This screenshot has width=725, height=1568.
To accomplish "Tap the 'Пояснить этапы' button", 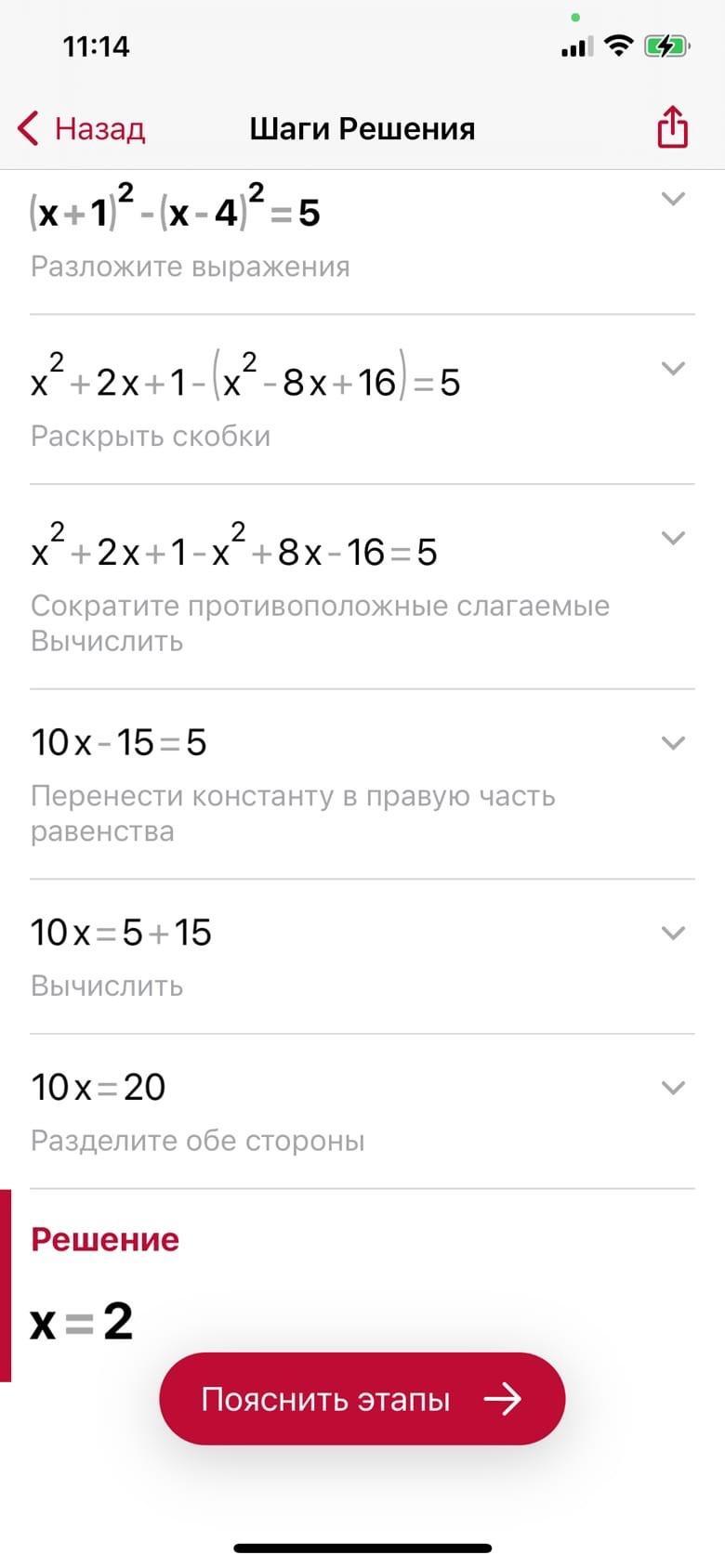I will 362,1399.
